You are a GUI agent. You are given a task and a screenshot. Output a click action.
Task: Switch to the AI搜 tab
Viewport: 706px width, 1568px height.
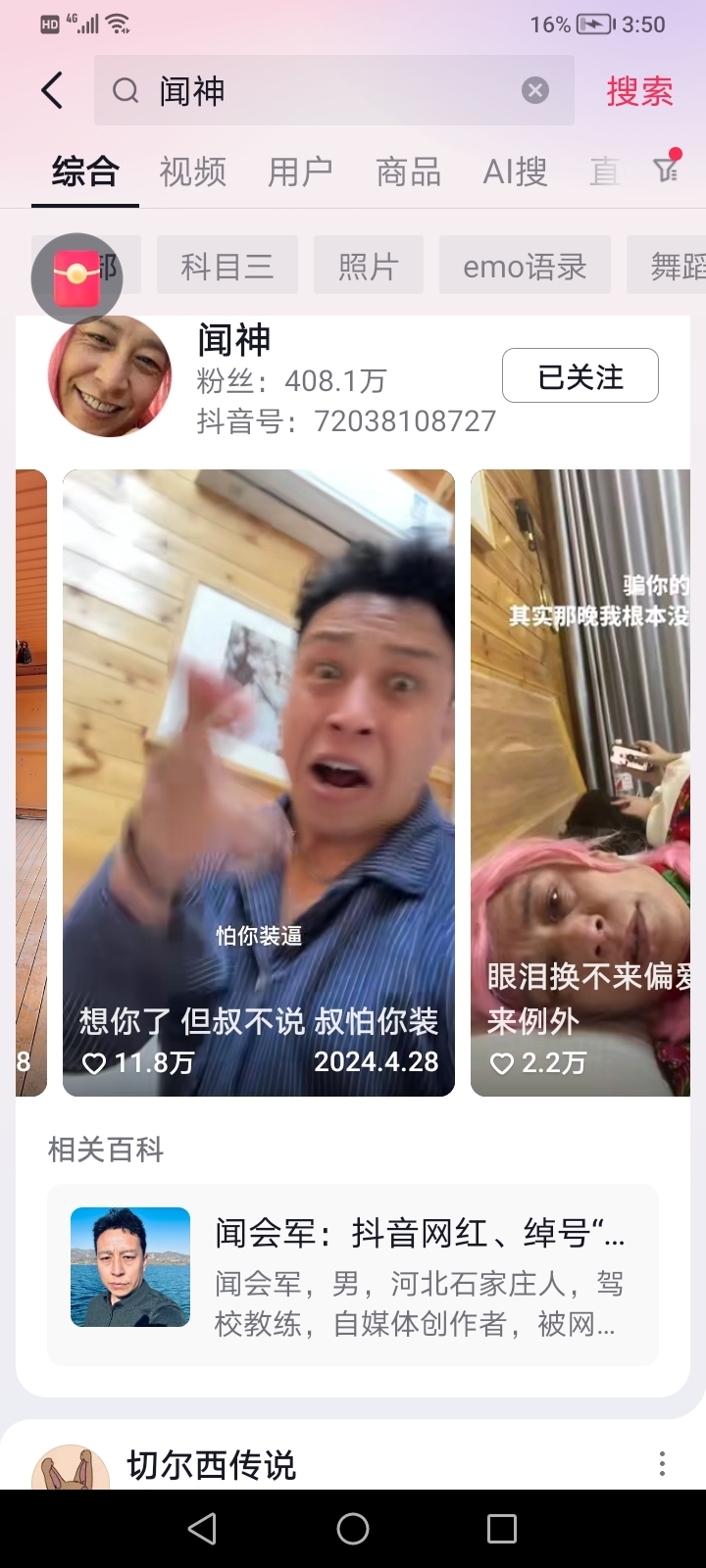515,172
